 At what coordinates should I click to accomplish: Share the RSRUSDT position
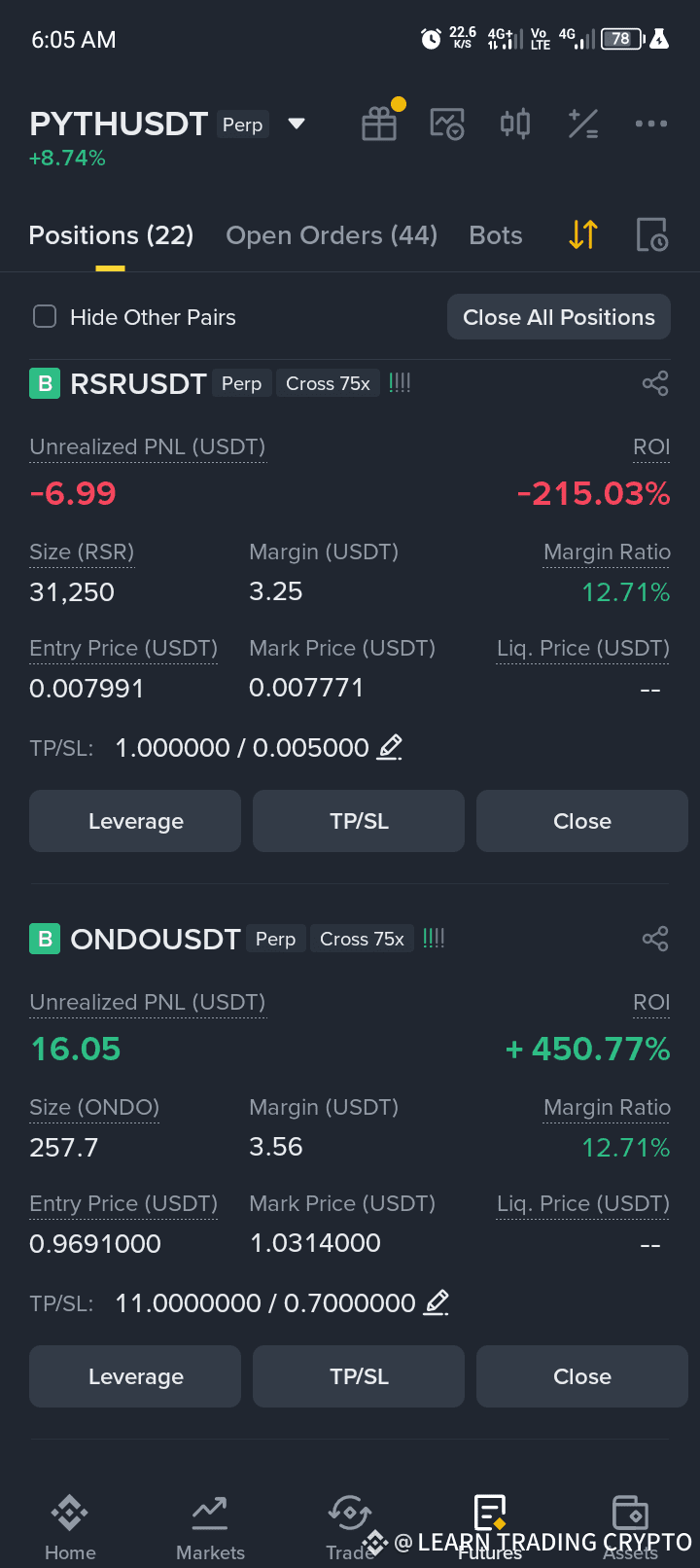click(x=654, y=383)
